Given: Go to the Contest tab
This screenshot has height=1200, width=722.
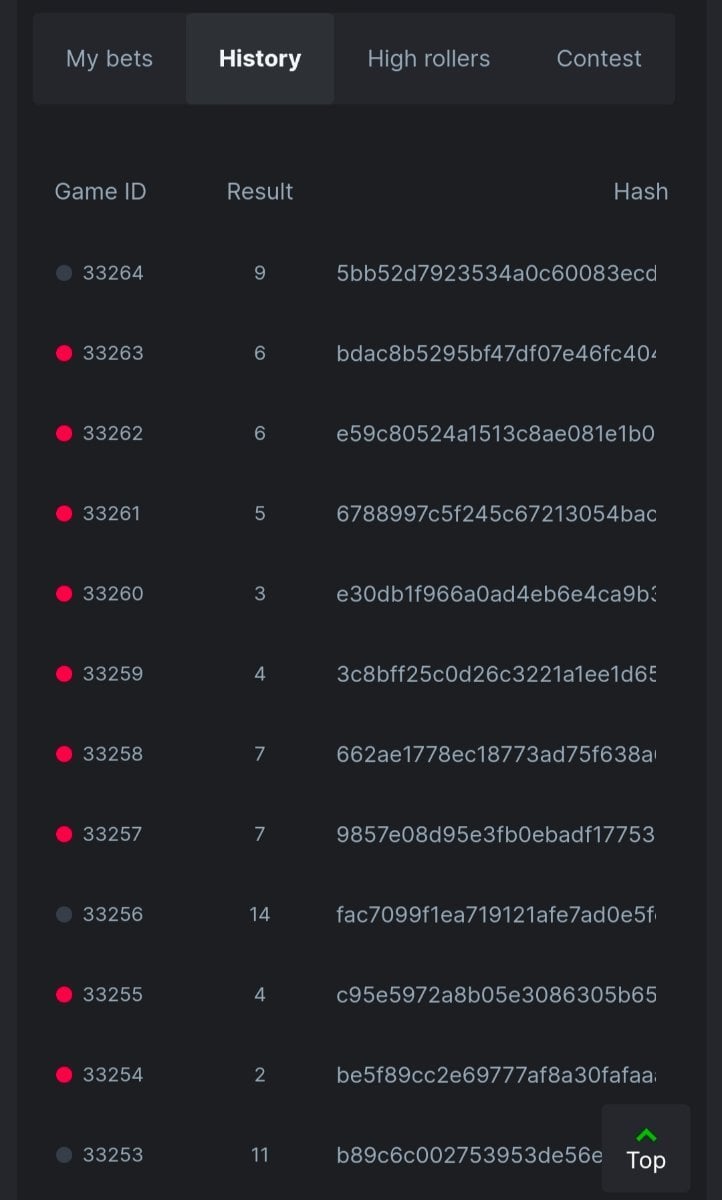Looking at the screenshot, I should [x=598, y=59].
